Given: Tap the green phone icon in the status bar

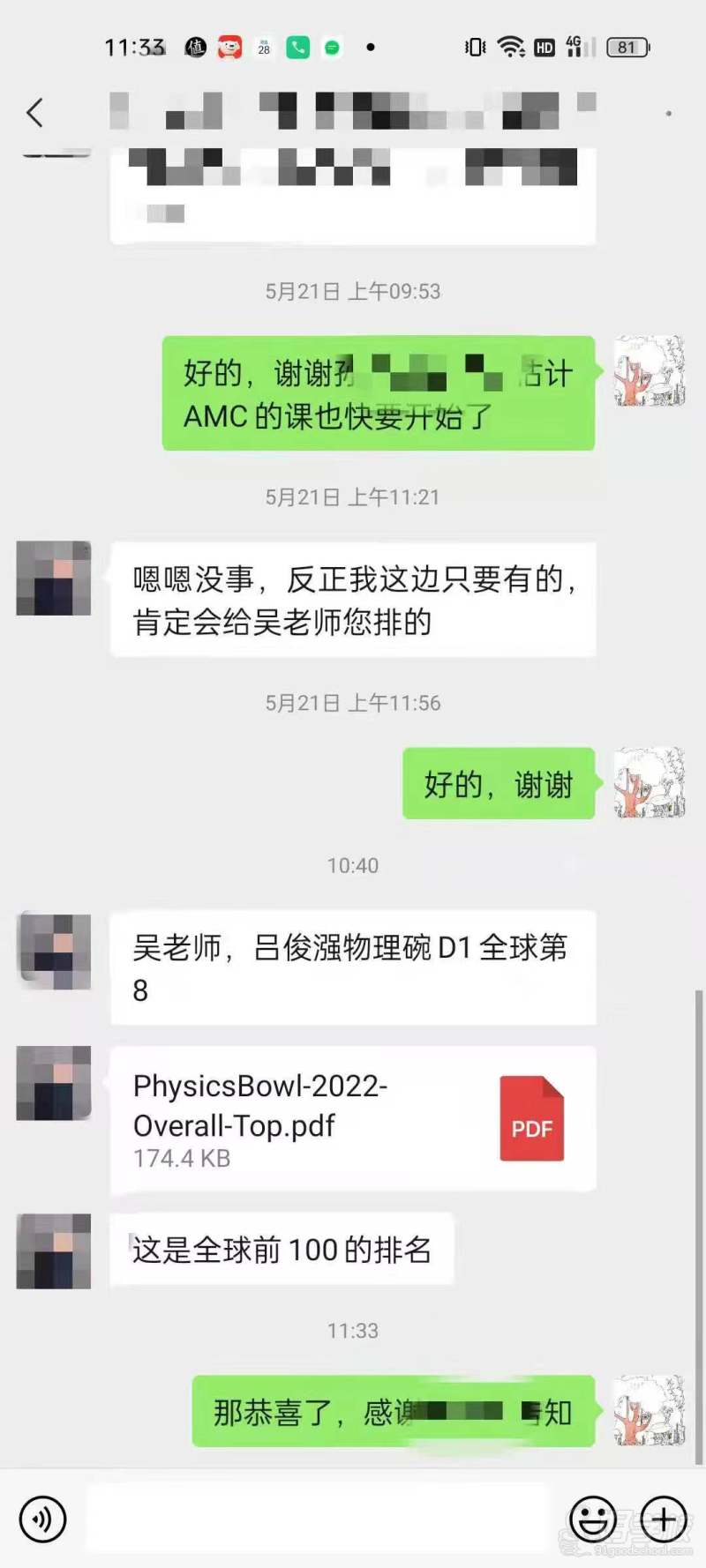Looking at the screenshot, I should [297, 48].
